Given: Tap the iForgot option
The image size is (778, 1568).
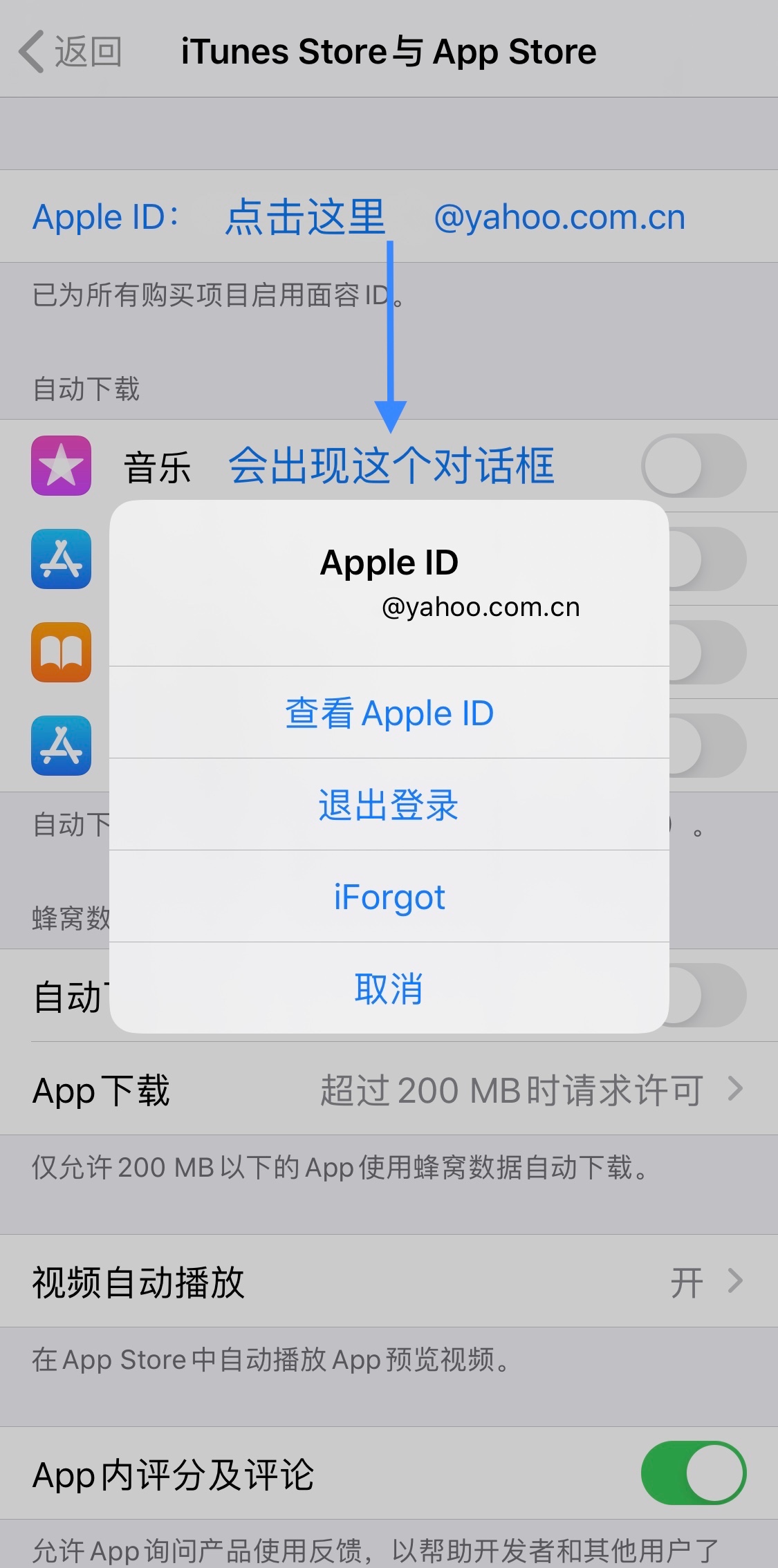Looking at the screenshot, I should 389,897.
